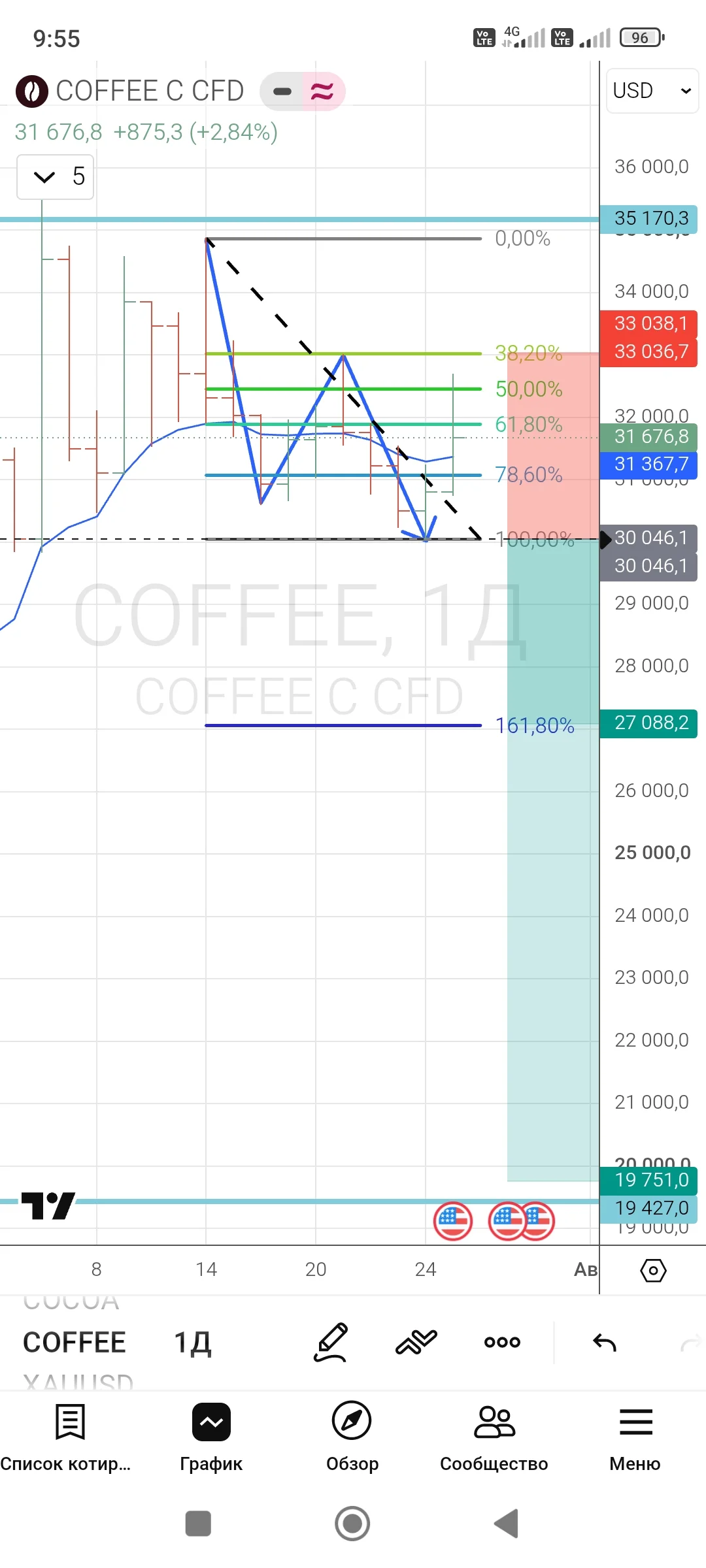Expand the indicators legend showing 5

56,176
